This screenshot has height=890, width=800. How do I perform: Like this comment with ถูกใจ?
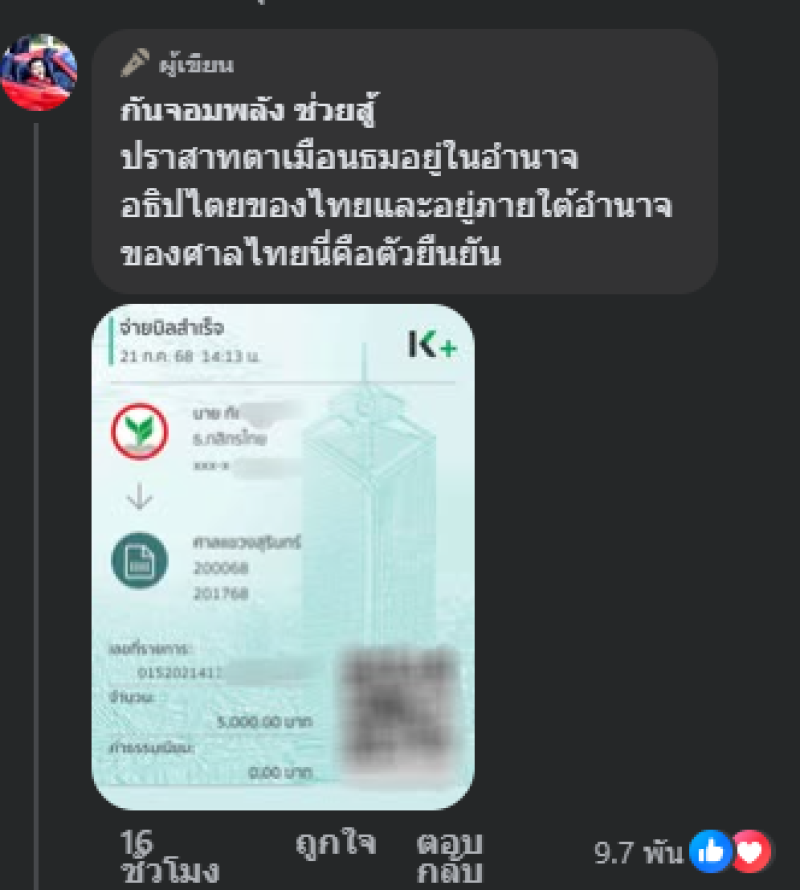[x=335, y=844]
